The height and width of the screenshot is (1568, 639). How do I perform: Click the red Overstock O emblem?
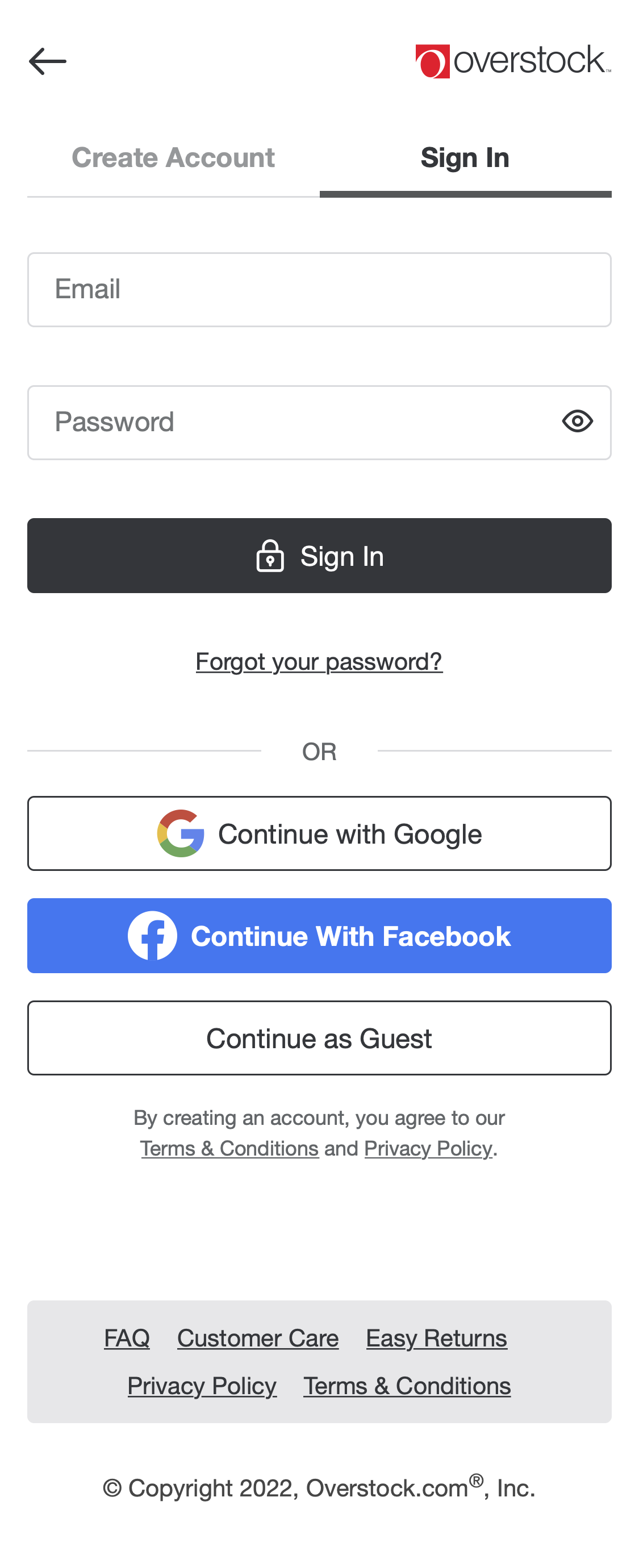click(433, 62)
